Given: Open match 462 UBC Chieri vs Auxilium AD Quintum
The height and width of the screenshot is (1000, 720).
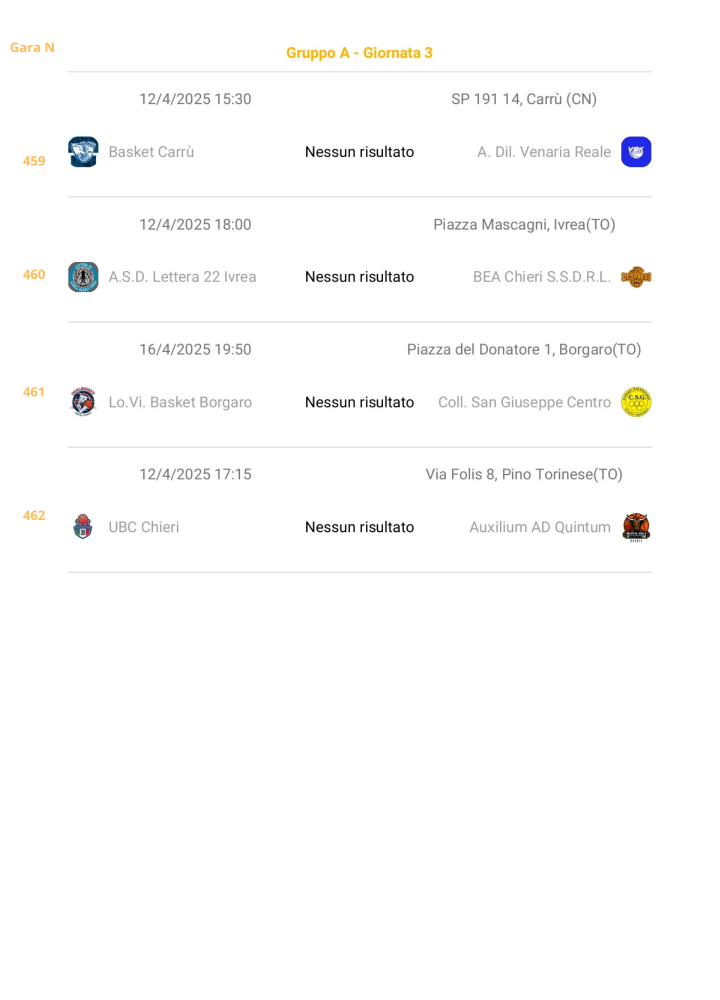Looking at the screenshot, I should 359,527.
